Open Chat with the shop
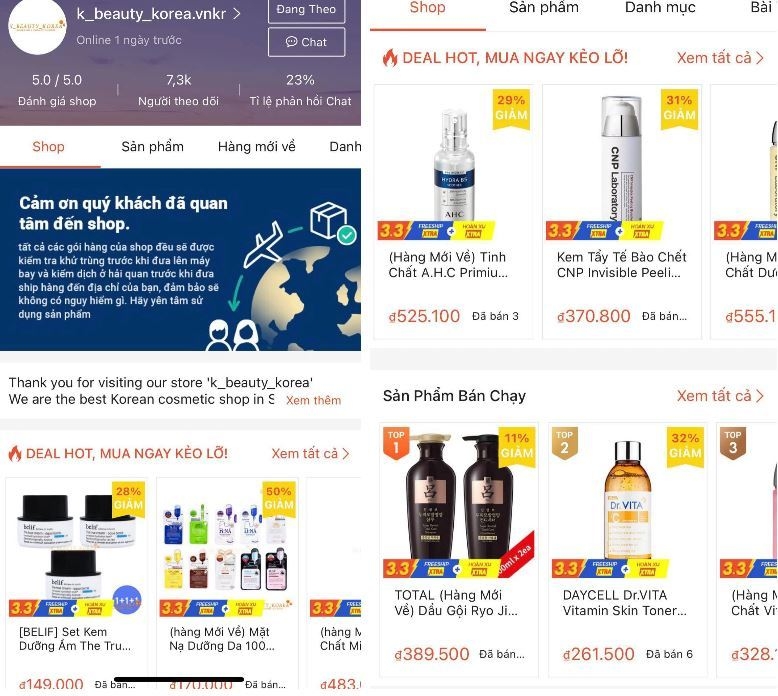Image resolution: width=778 pixels, height=696 pixels. pos(306,42)
